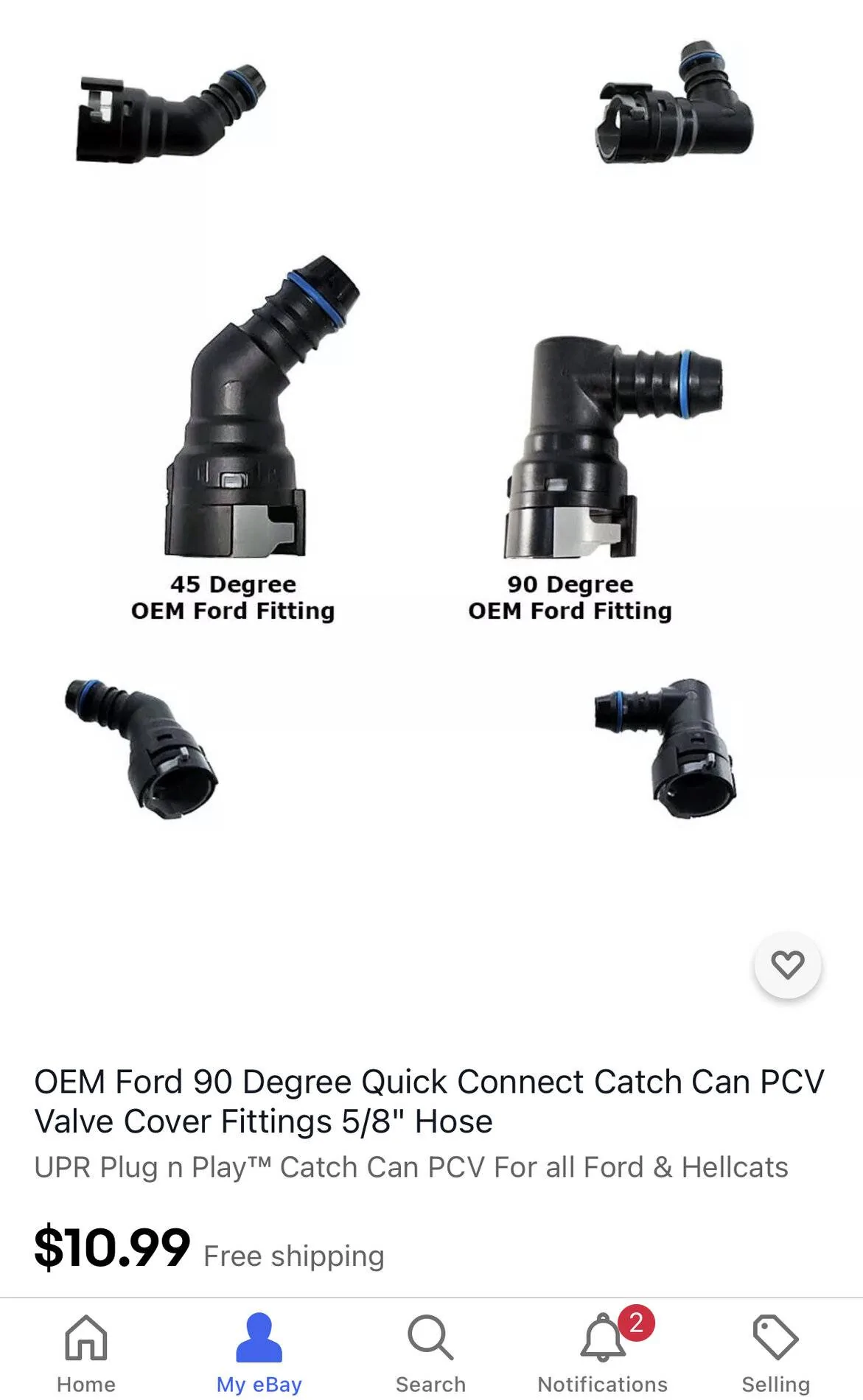Add this item to watchlist with heart icon
Screen dimensions: 863x1400
(x=787, y=965)
